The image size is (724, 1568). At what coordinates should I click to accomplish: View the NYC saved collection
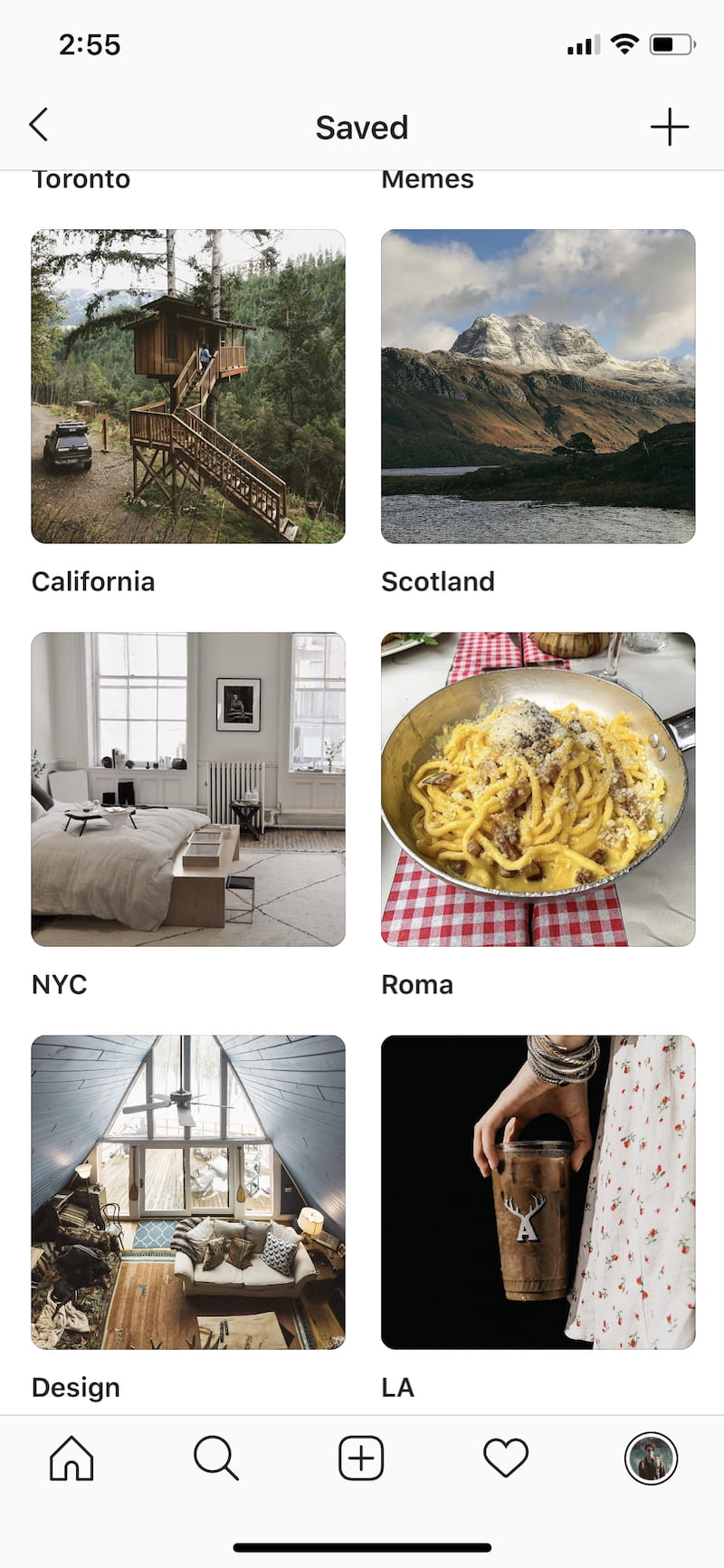pos(188,789)
